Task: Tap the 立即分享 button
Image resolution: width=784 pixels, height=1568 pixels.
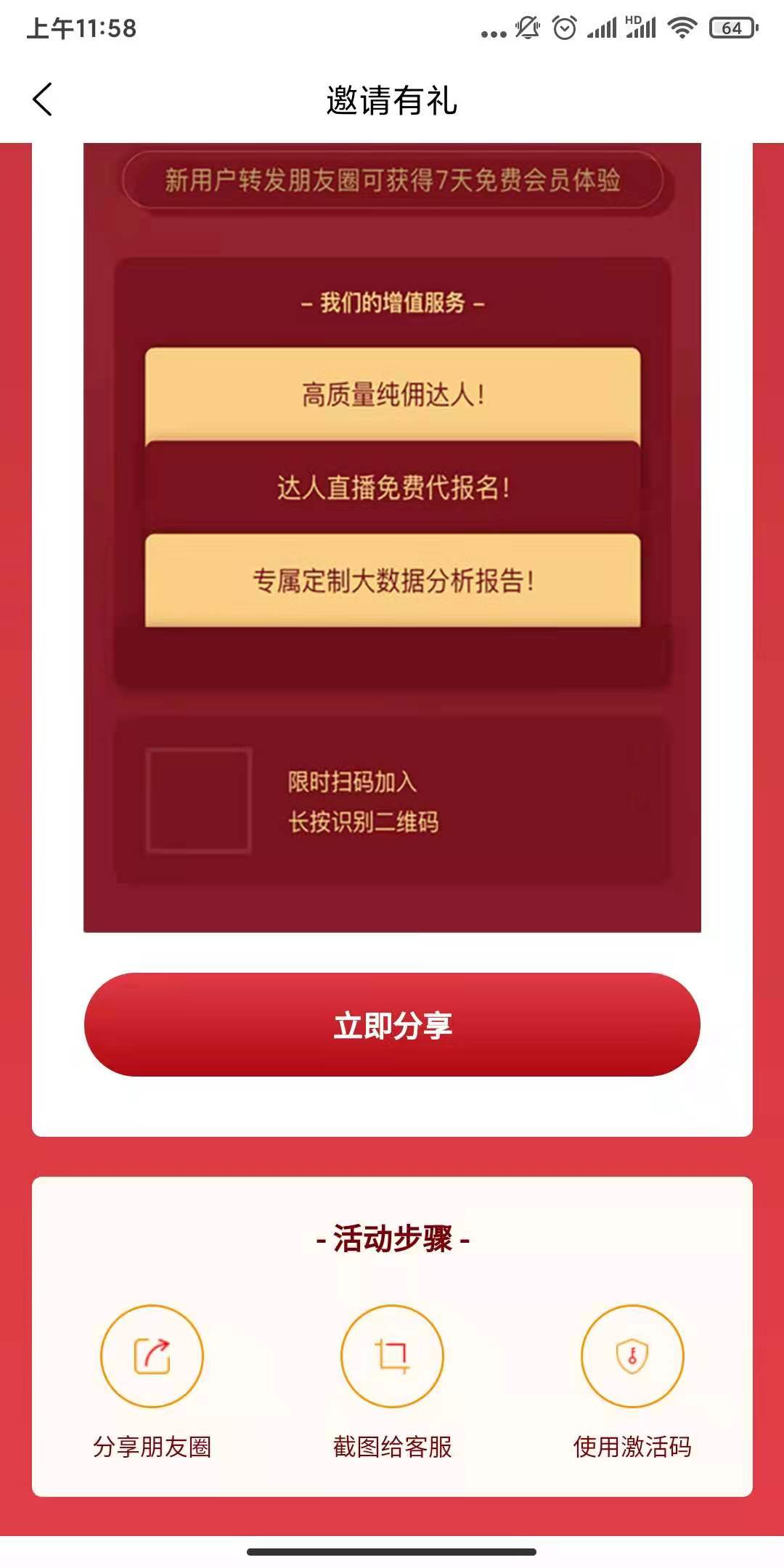Action: coord(392,1024)
